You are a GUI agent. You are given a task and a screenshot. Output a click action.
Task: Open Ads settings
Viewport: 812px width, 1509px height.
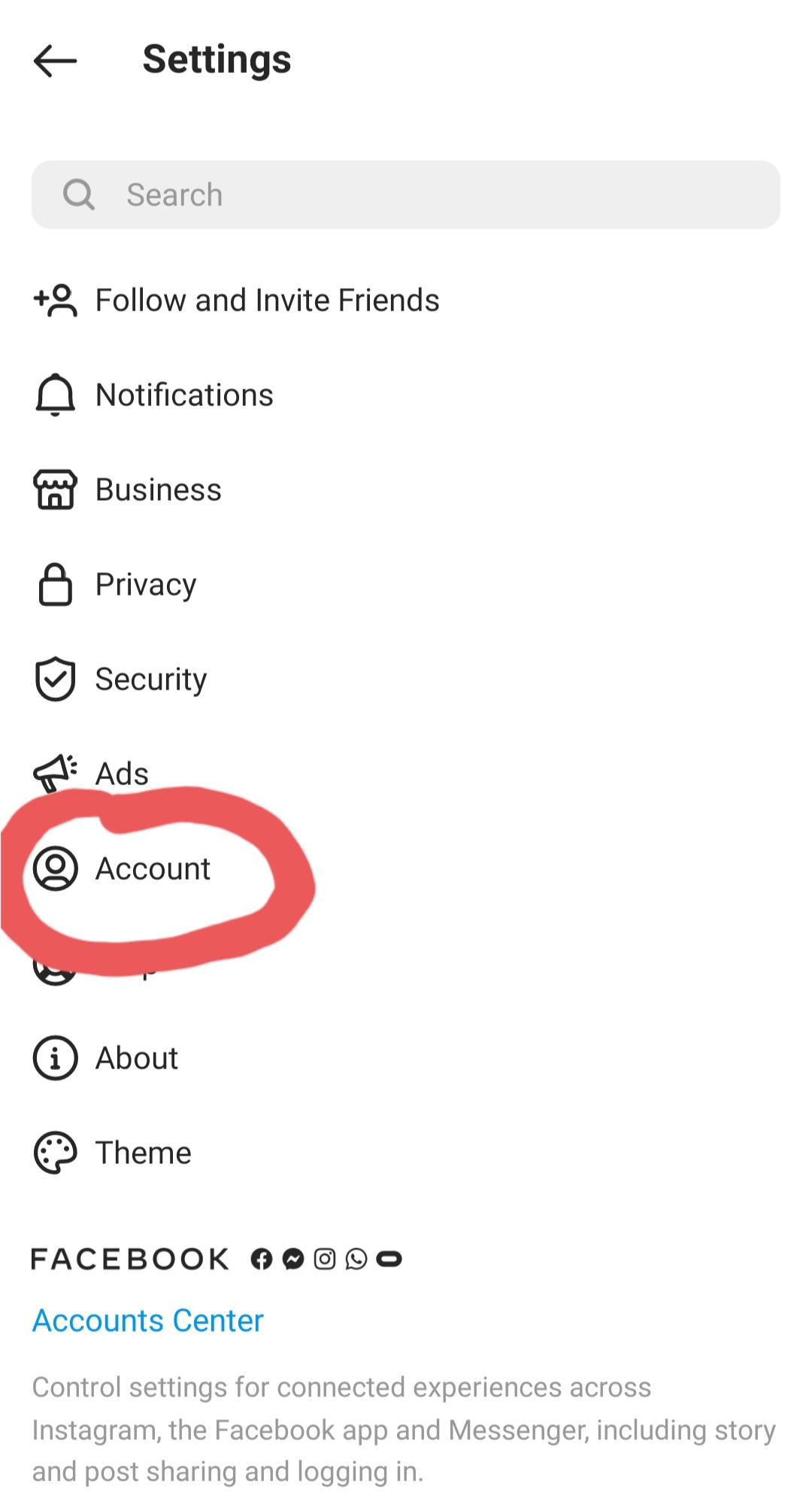(x=406, y=774)
